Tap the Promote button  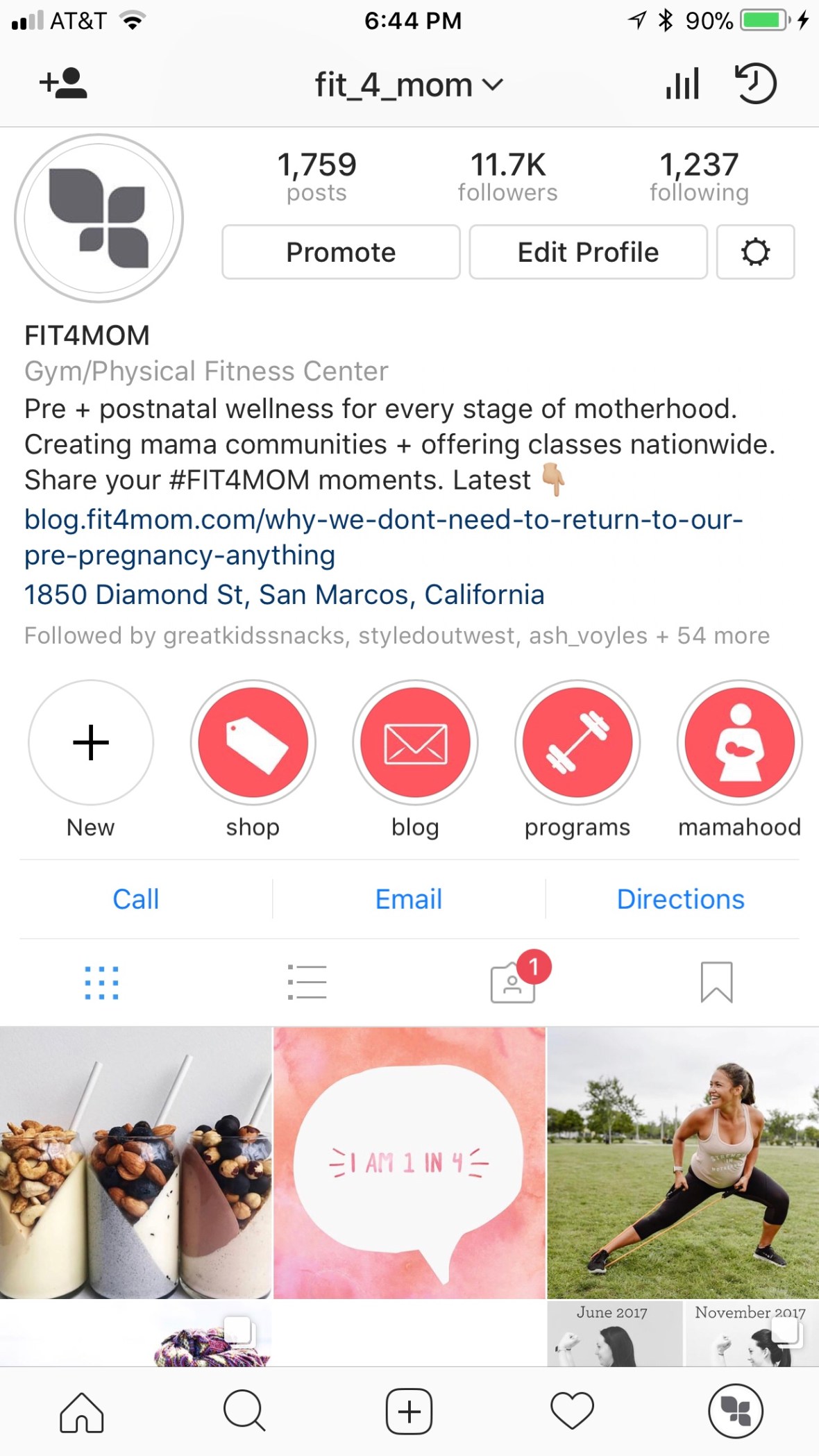(x=341, y=252)
